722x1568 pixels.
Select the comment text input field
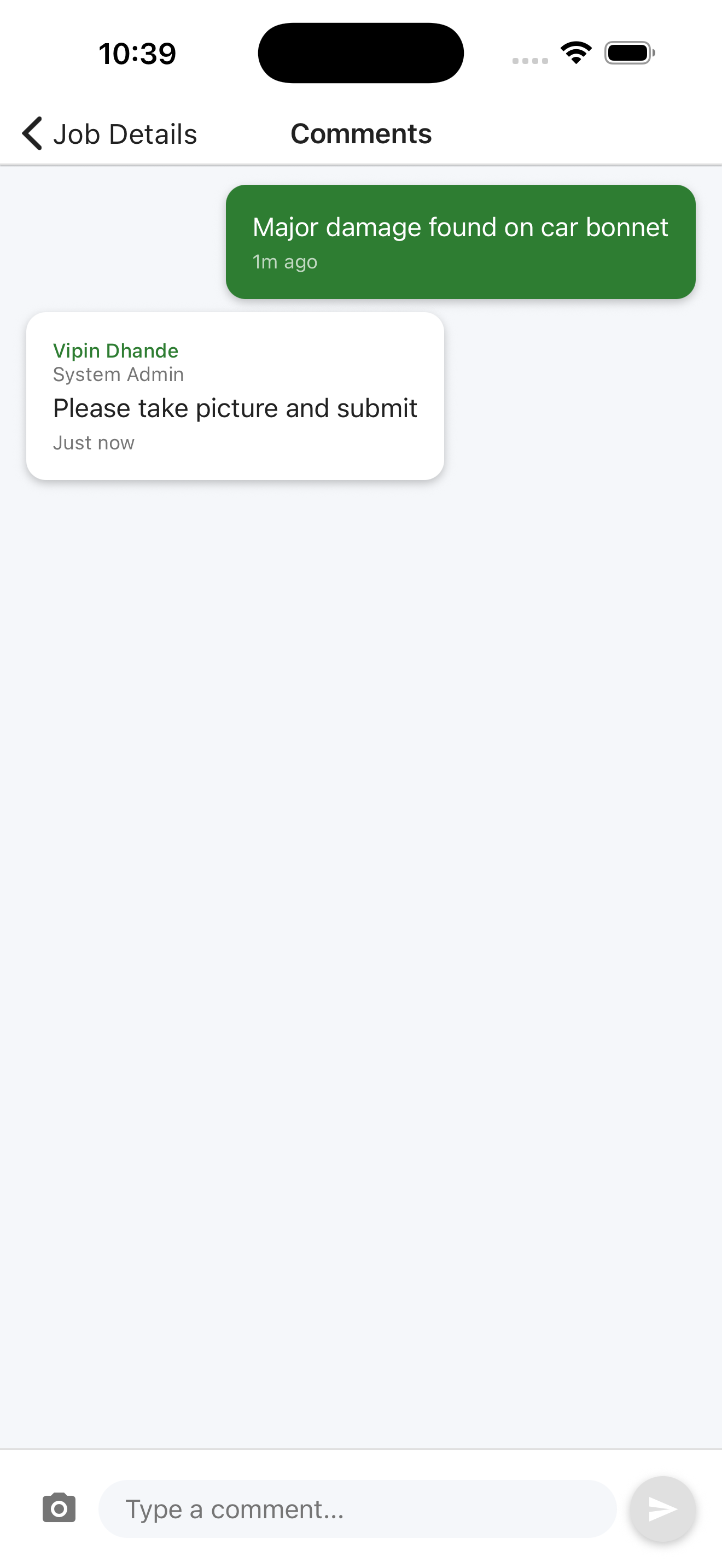click(359, 1508)
